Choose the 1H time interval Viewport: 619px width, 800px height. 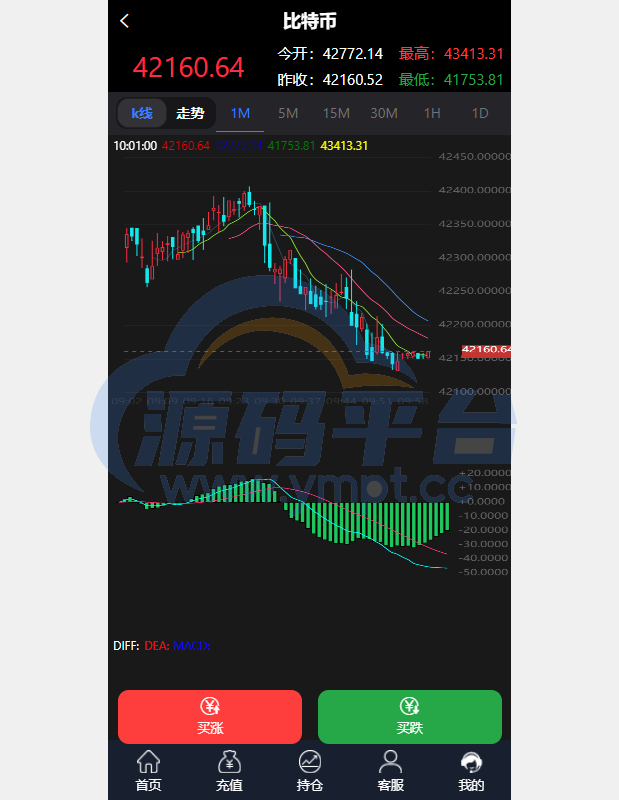(x=432, y=113)
